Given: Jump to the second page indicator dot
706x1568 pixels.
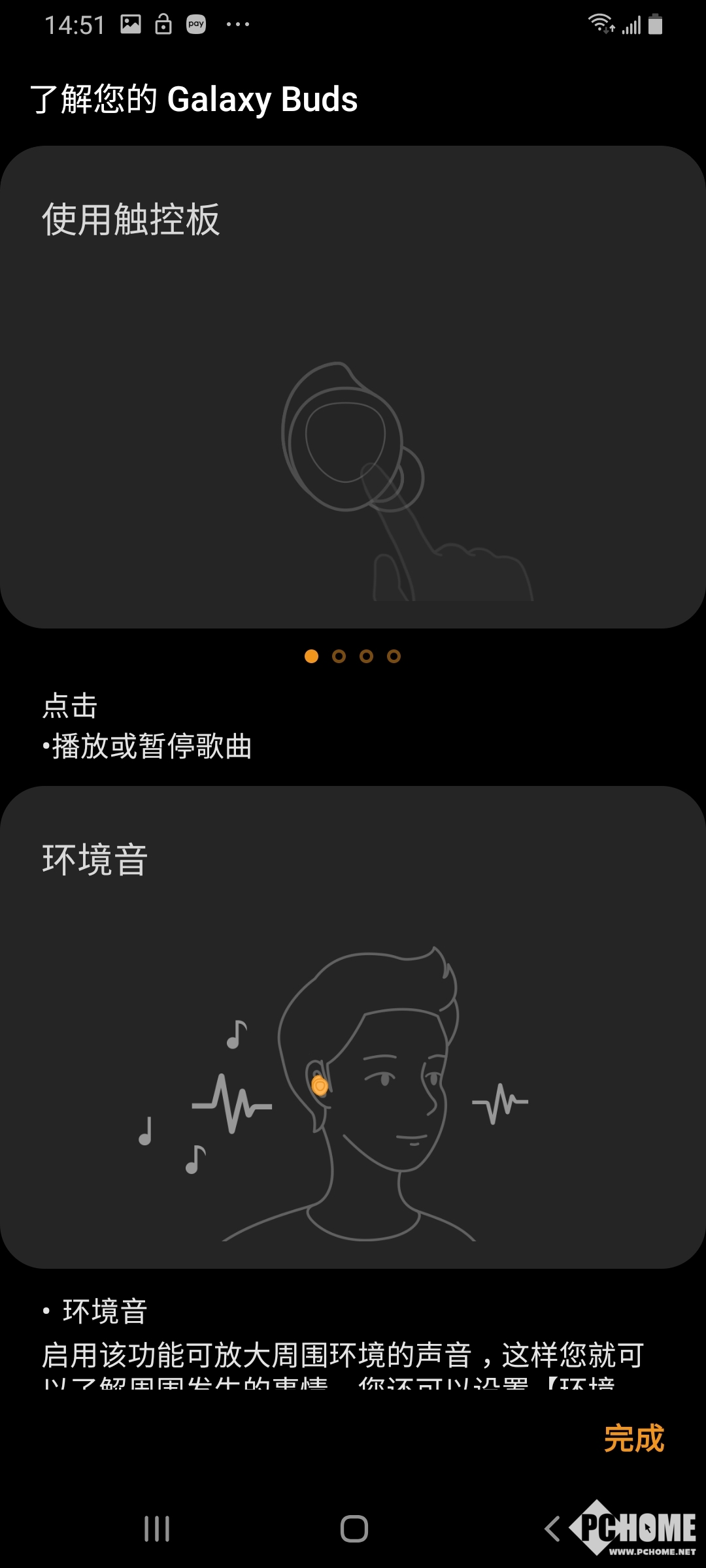Looking at the screenshot, I should point(339,656).
